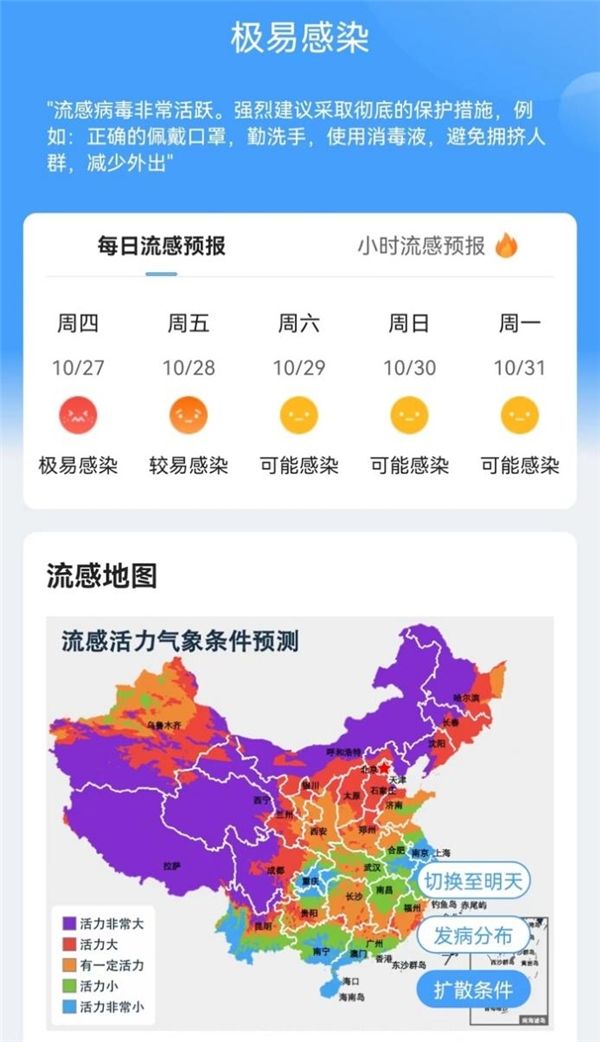Select the 周六 10/29 forecast
Viewport: 600px width, 1042px height.
point(299,393)
